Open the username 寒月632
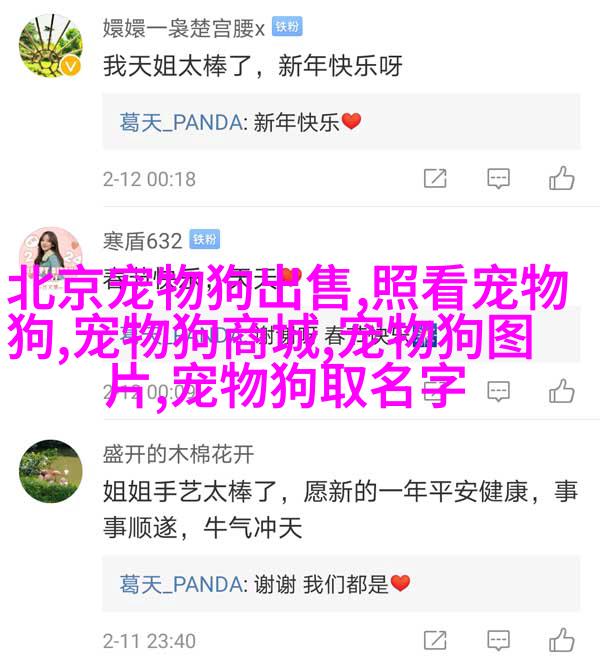Viewport: 600px width, 662px height. 143,240
